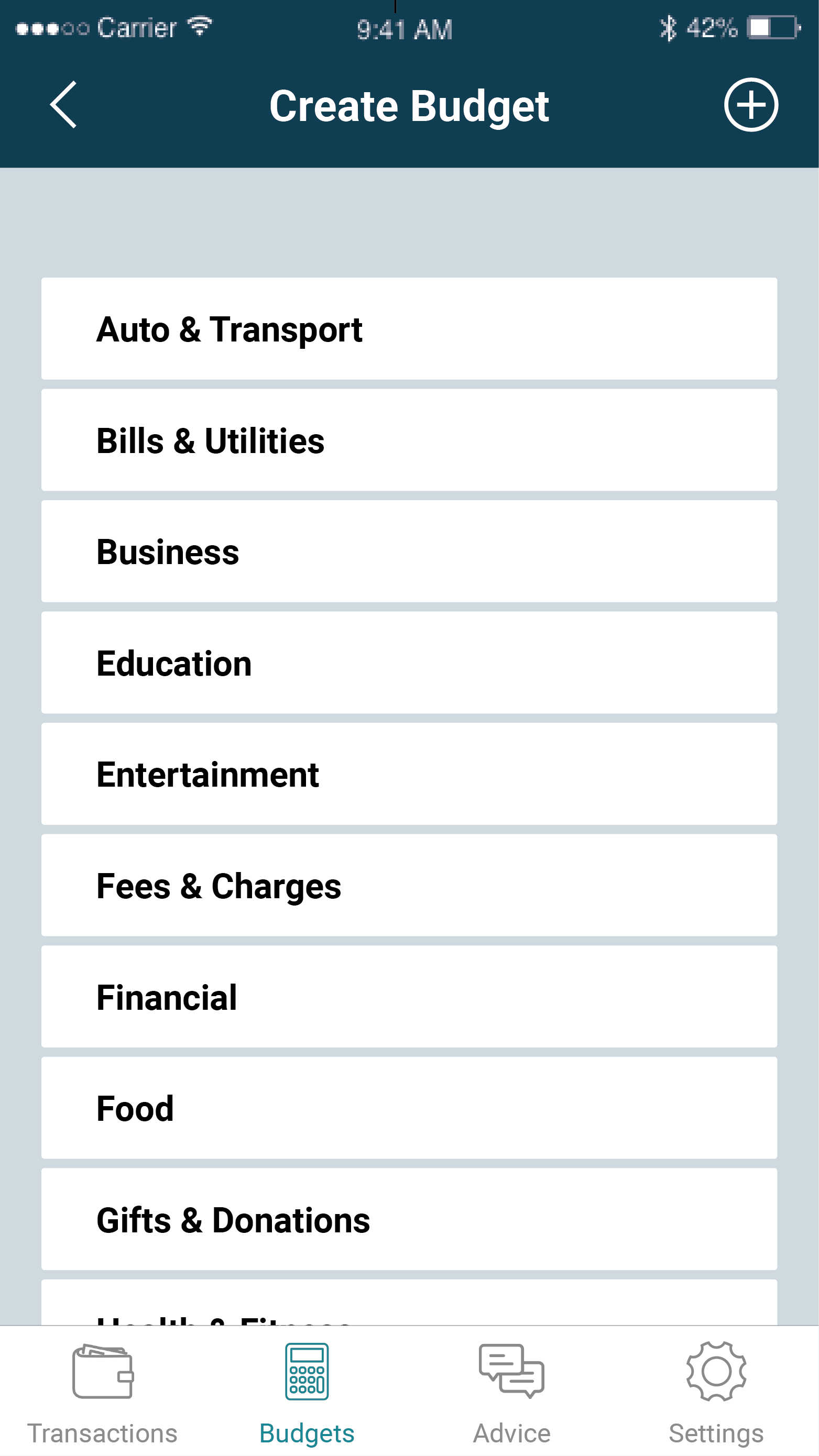
Task: Go back from Create Budget
Action: coord(63,105)
